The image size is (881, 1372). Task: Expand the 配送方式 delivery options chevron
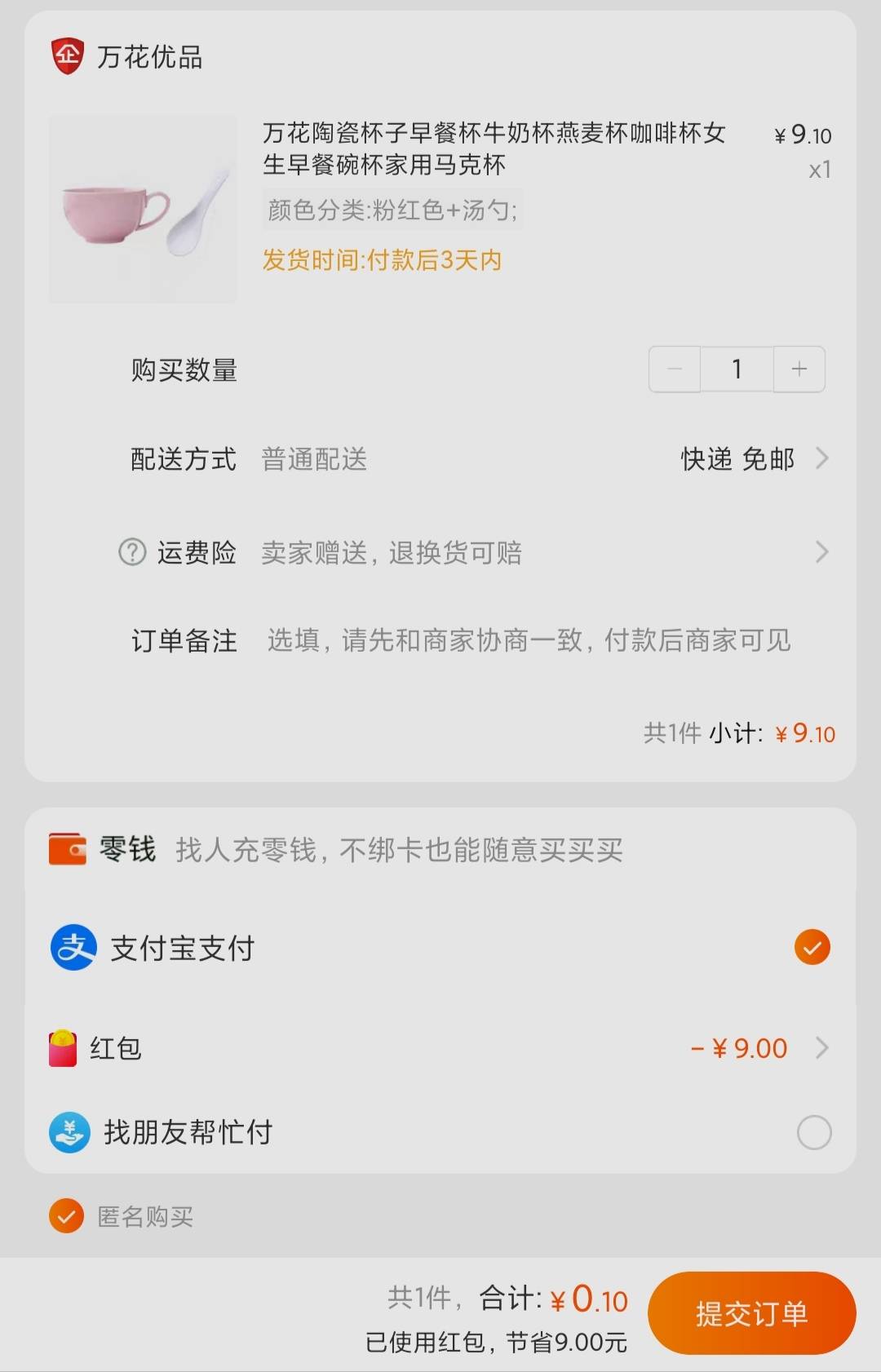pos(824,459)
